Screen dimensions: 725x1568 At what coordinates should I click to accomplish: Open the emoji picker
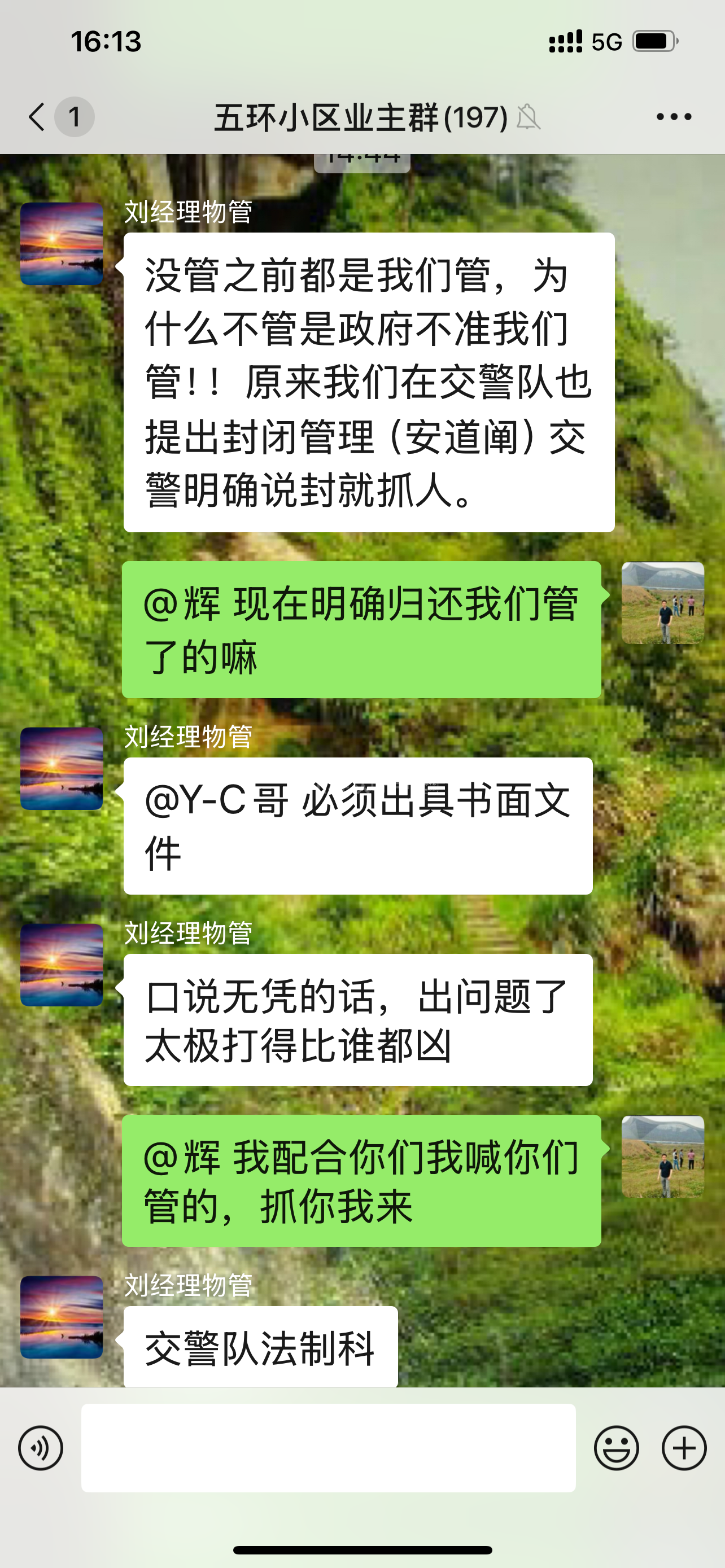(x=616, y=1448)
